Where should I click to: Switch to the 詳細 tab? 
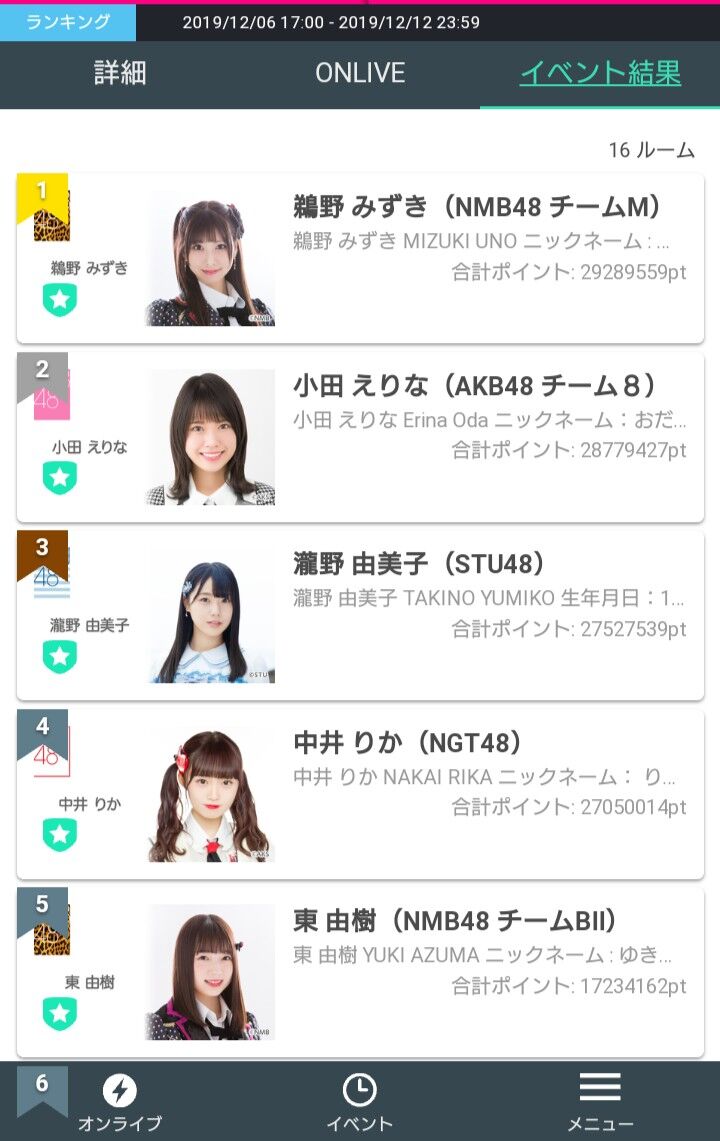(120, 73)
